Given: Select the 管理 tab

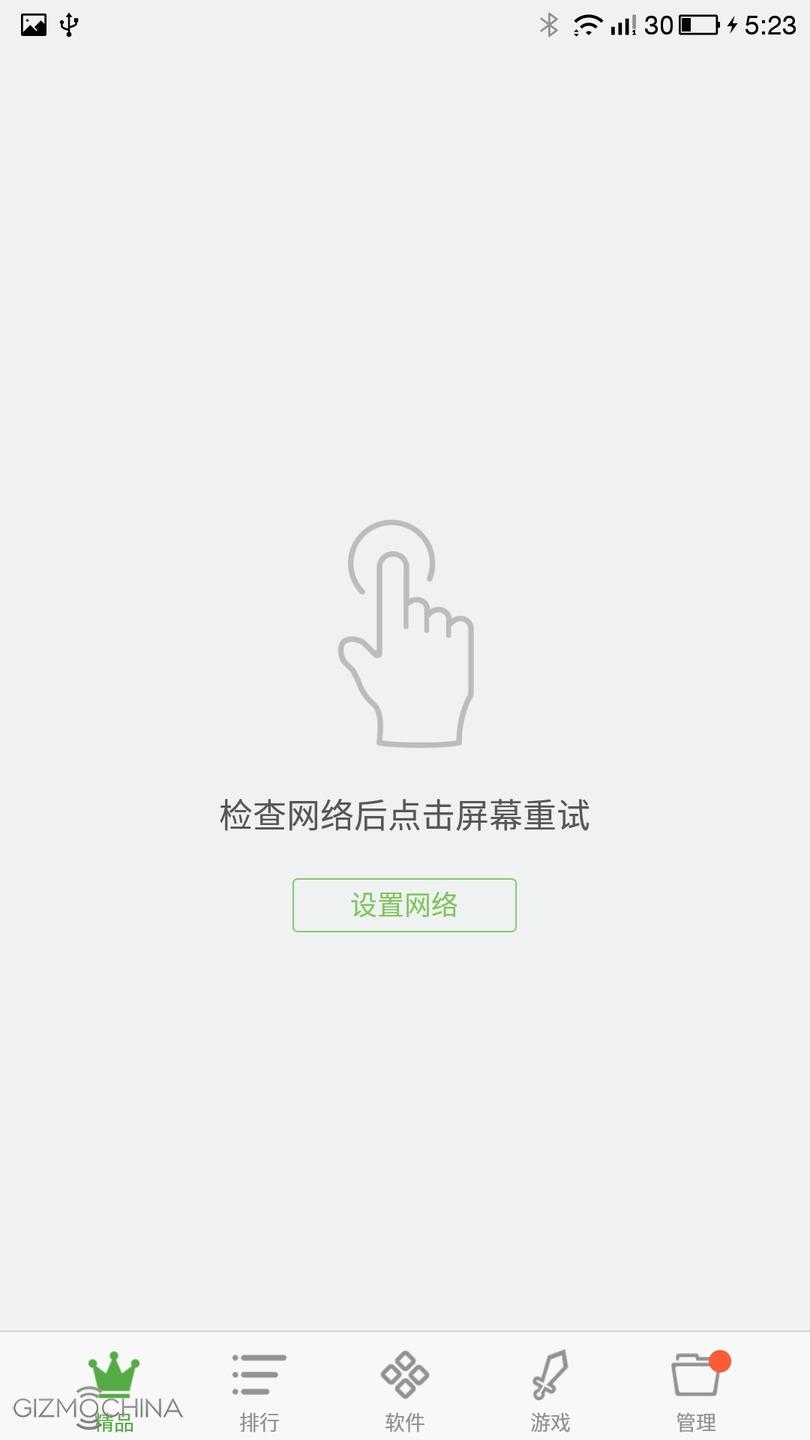Looking at the screenshot, I should tap(696, 1390).
